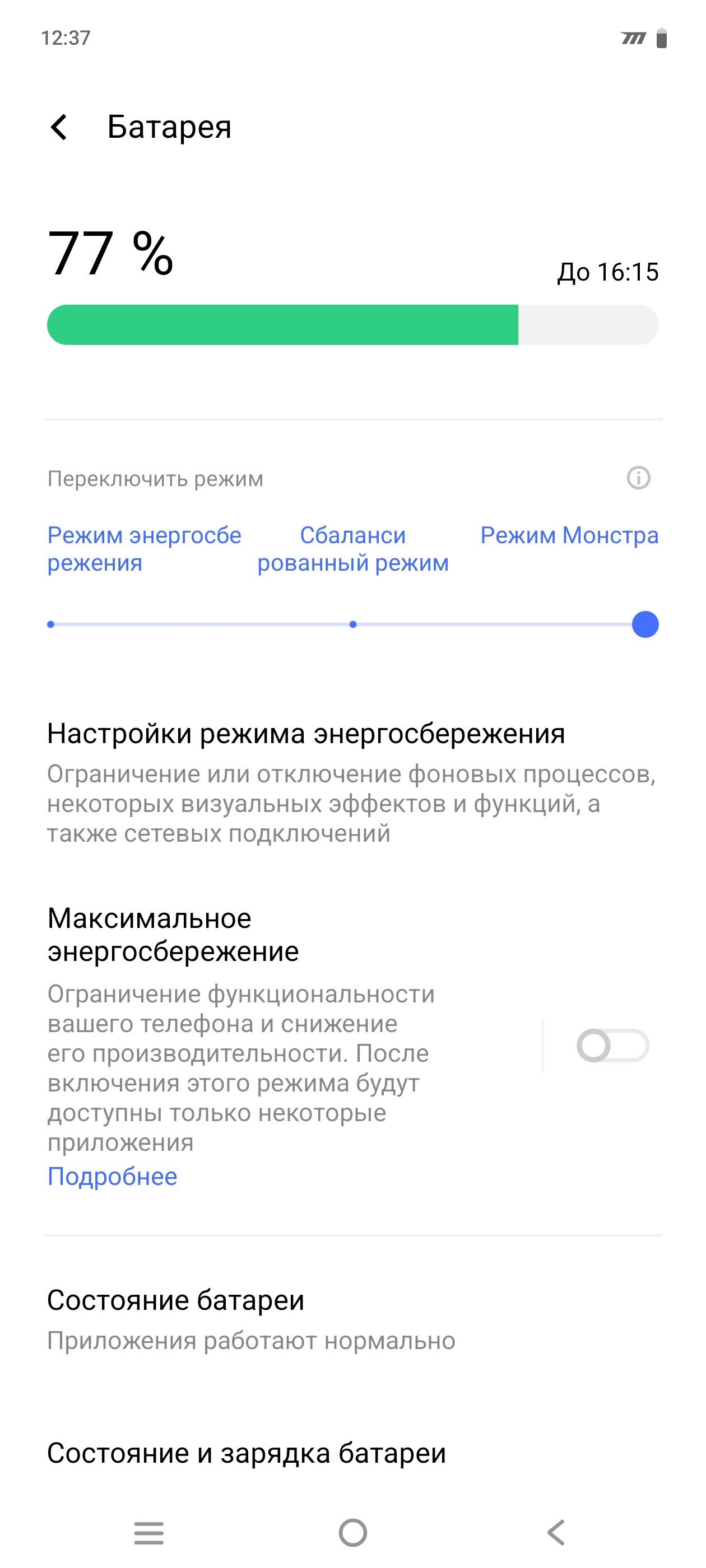Viewport: 706px width, 1568px height.
Task: Open Настройки режима энергосбережения
Action: pos(352,782)
